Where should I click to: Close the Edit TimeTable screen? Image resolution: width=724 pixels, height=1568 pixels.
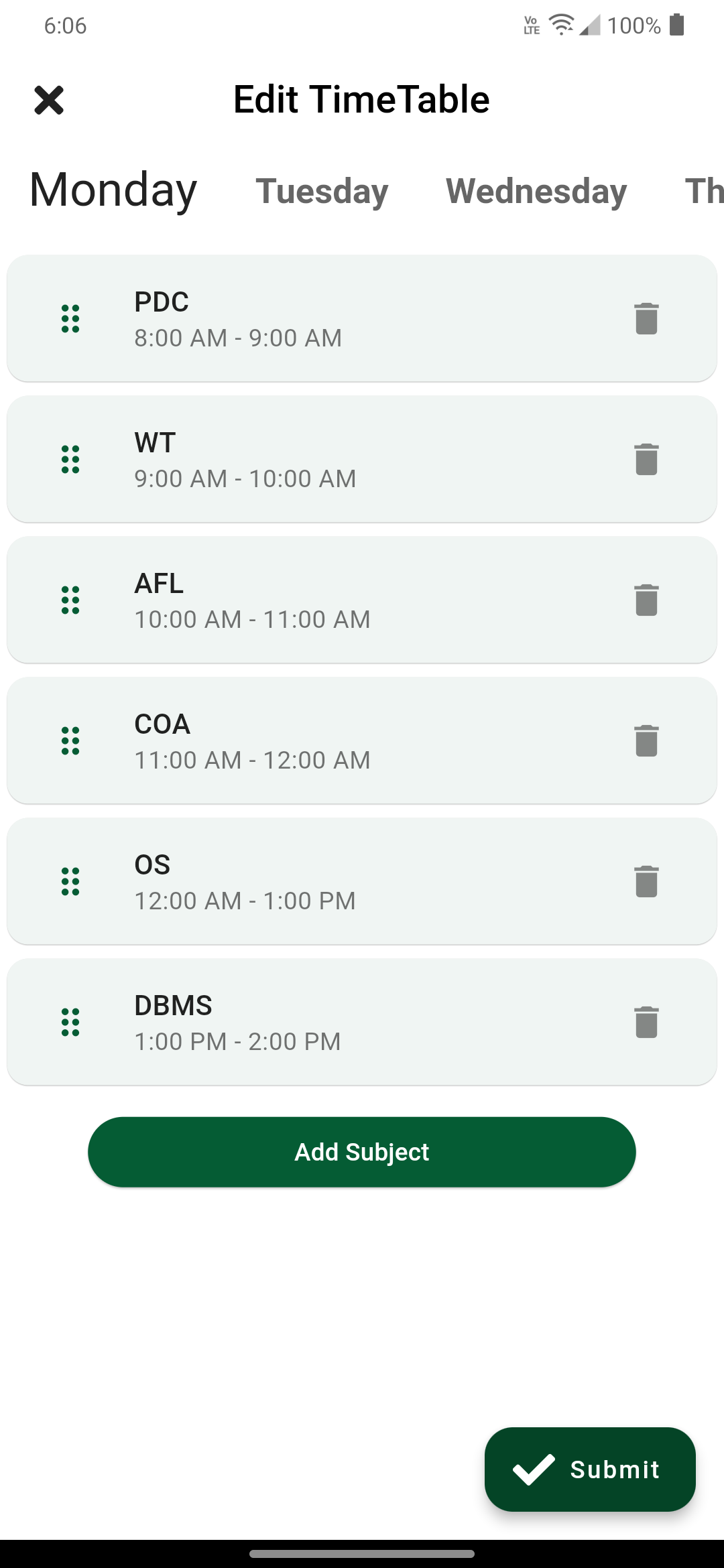click(x=49, y=101)
